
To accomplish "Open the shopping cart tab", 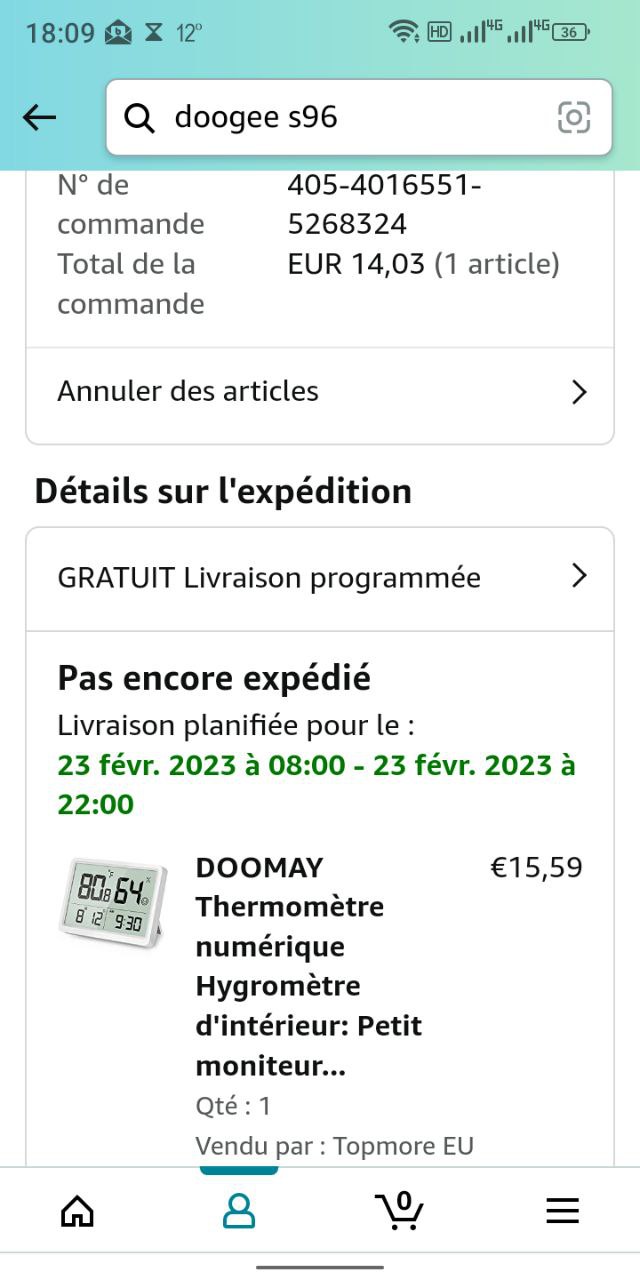I will [x=400, y=1211].
